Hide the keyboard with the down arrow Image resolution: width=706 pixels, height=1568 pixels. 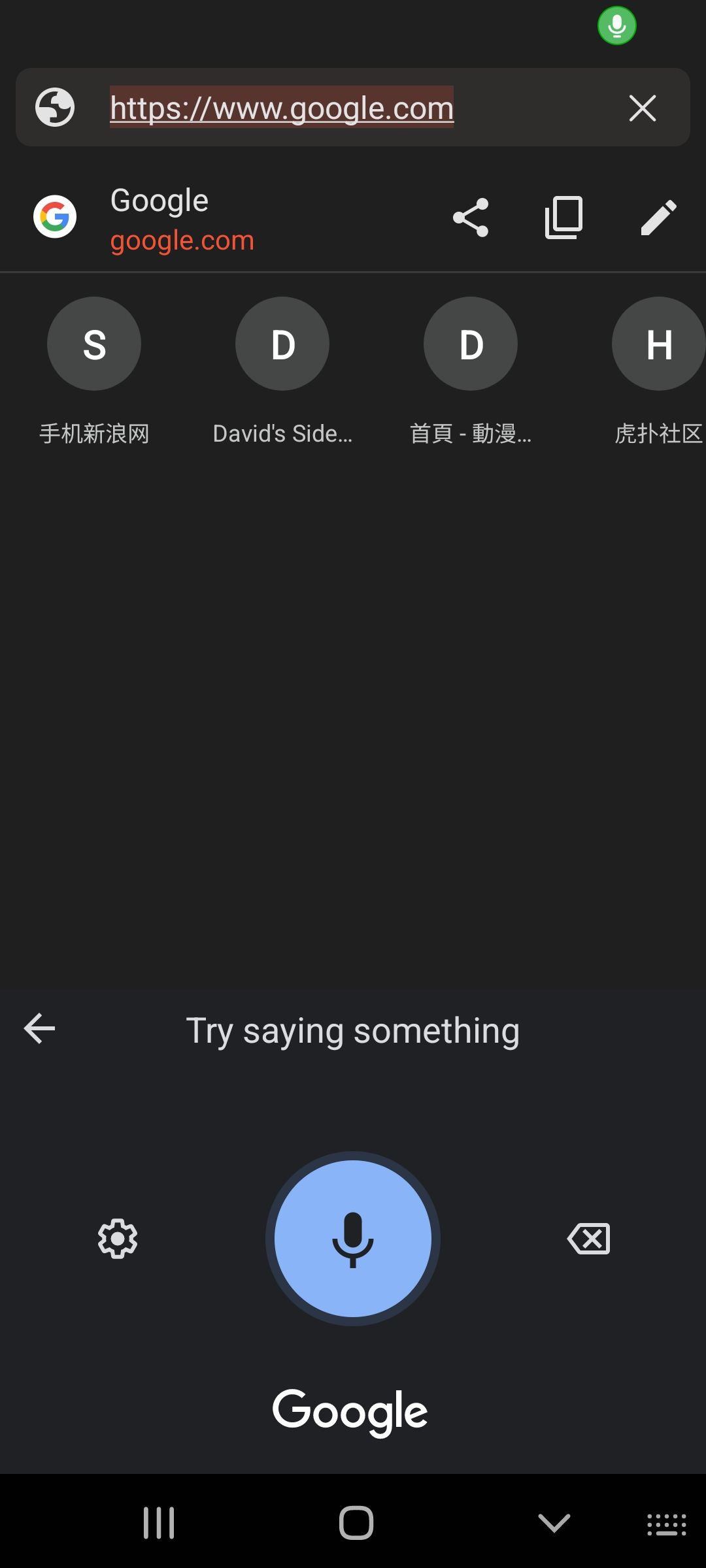tap(554, 1523)
